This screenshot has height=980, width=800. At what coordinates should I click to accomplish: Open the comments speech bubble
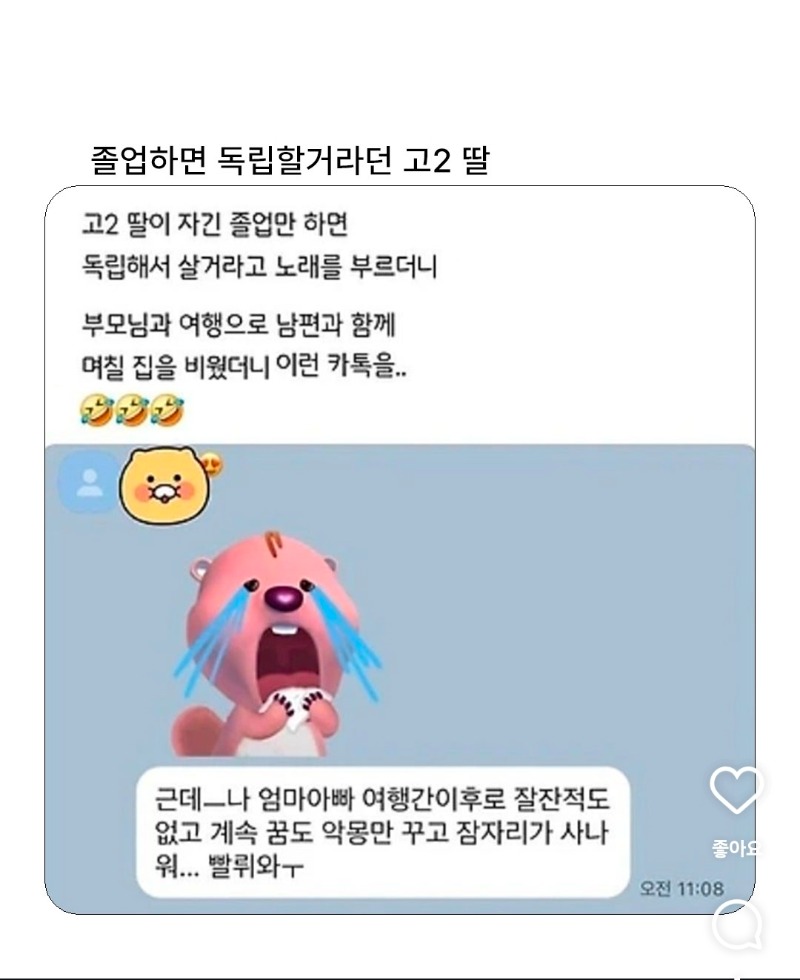coord(738,925)
